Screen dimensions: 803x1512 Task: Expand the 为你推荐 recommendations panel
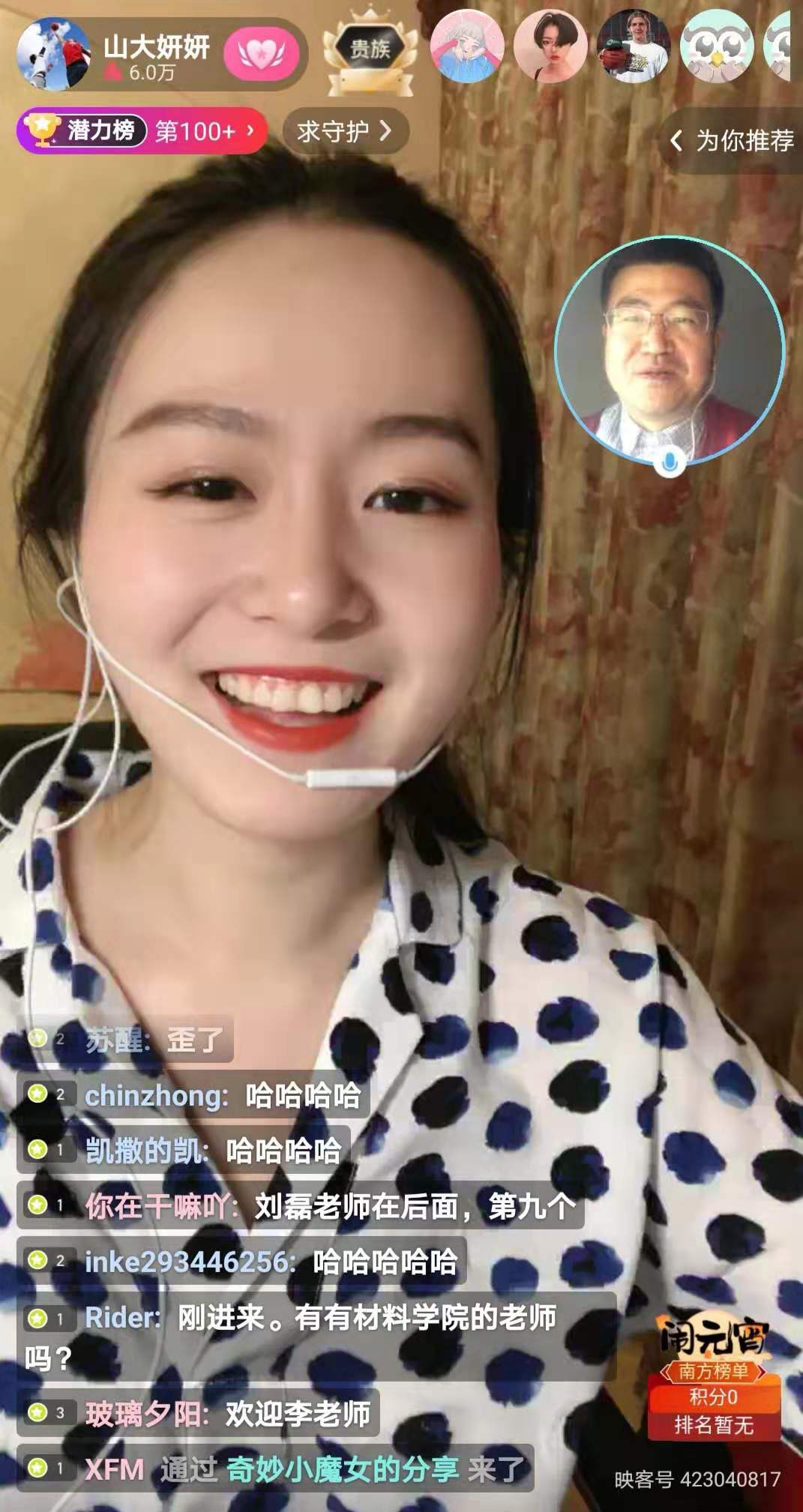733,140
